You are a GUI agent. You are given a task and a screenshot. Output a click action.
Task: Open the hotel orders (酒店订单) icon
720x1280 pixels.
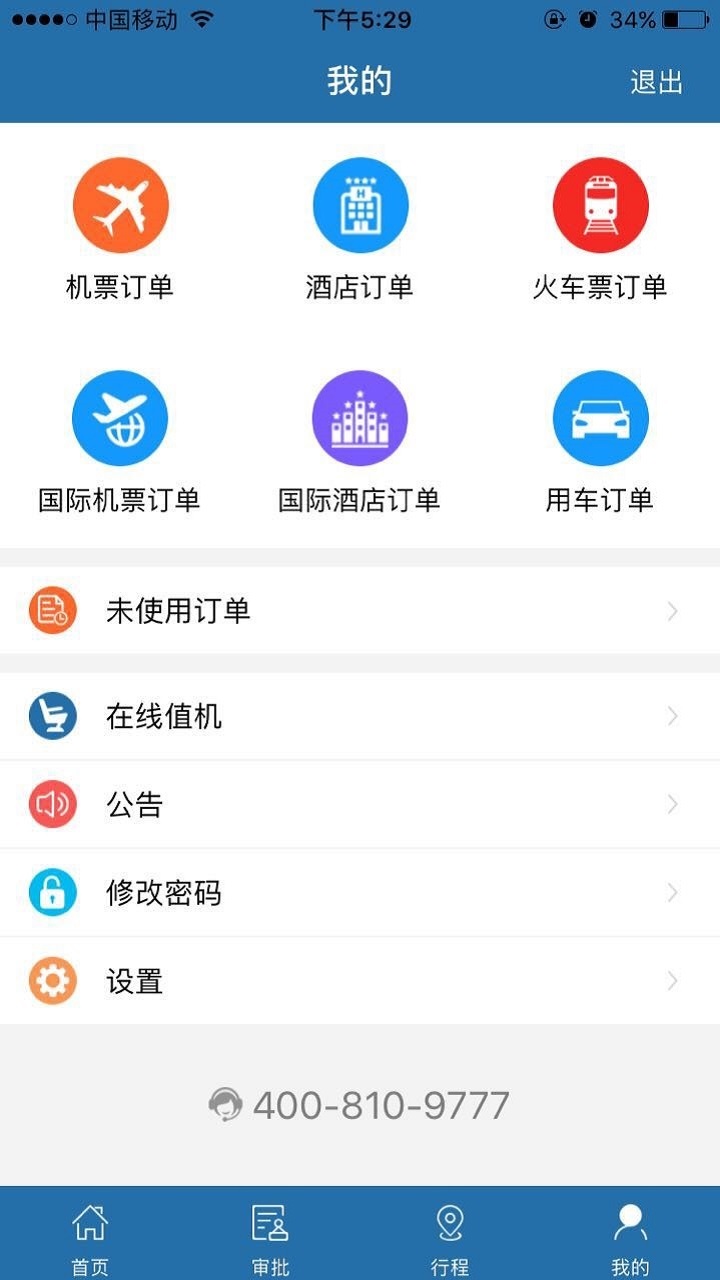pos(360,204)
